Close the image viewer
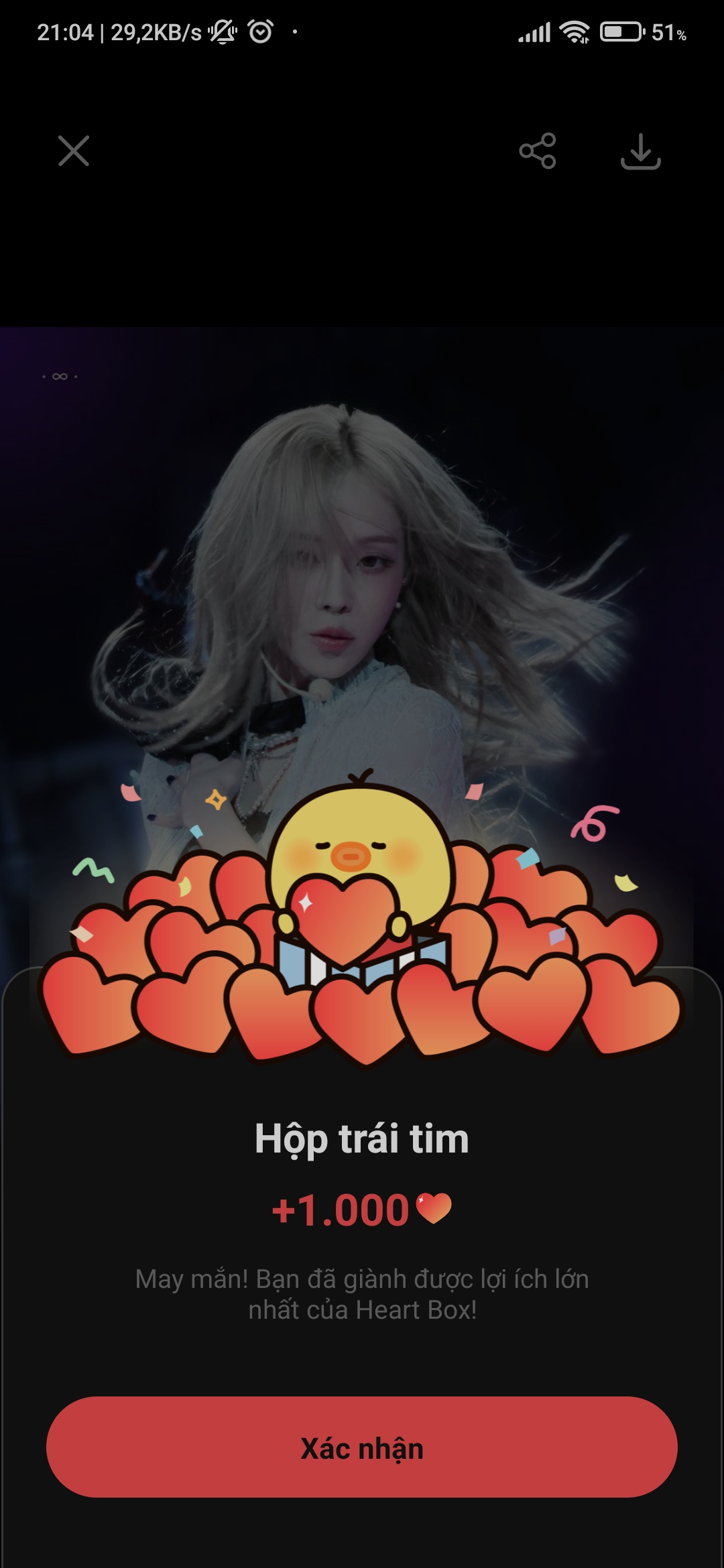Screen dimensions: 724x1568 click(74, 151)
